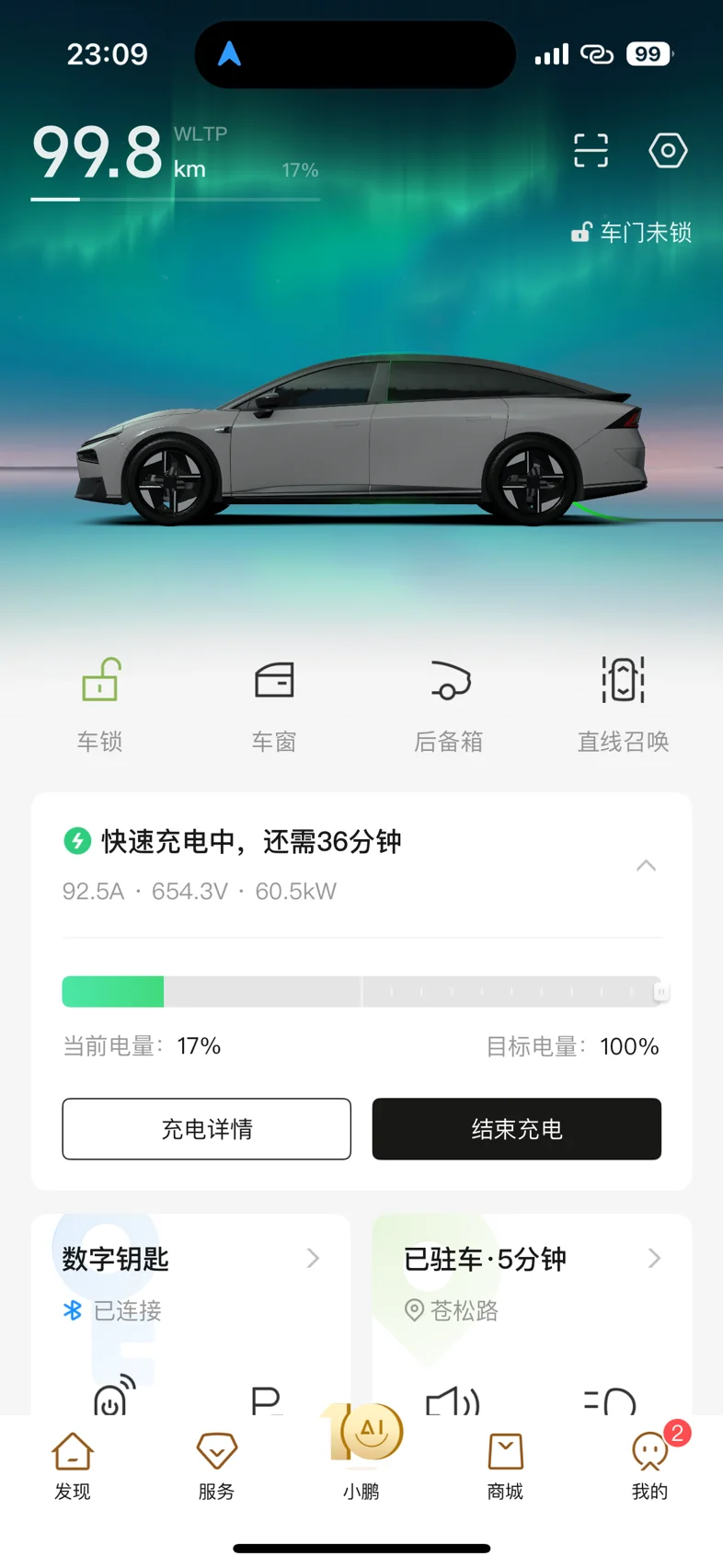Image resolution: width=723 pixels, height=1568 pixels.
Task: Tap 结束充电 to stop charging
Action: click(517, 1128)
